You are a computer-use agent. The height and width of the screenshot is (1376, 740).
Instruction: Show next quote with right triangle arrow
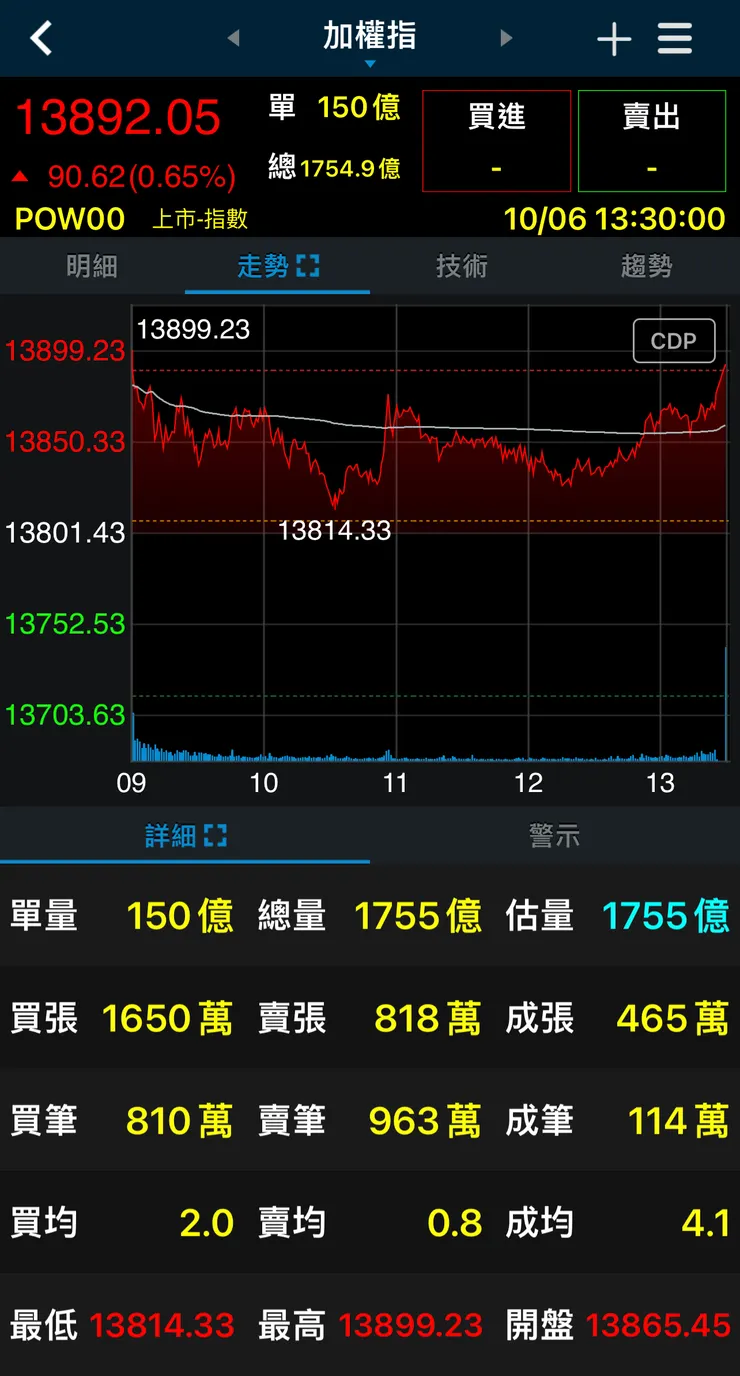click(506, 39)
